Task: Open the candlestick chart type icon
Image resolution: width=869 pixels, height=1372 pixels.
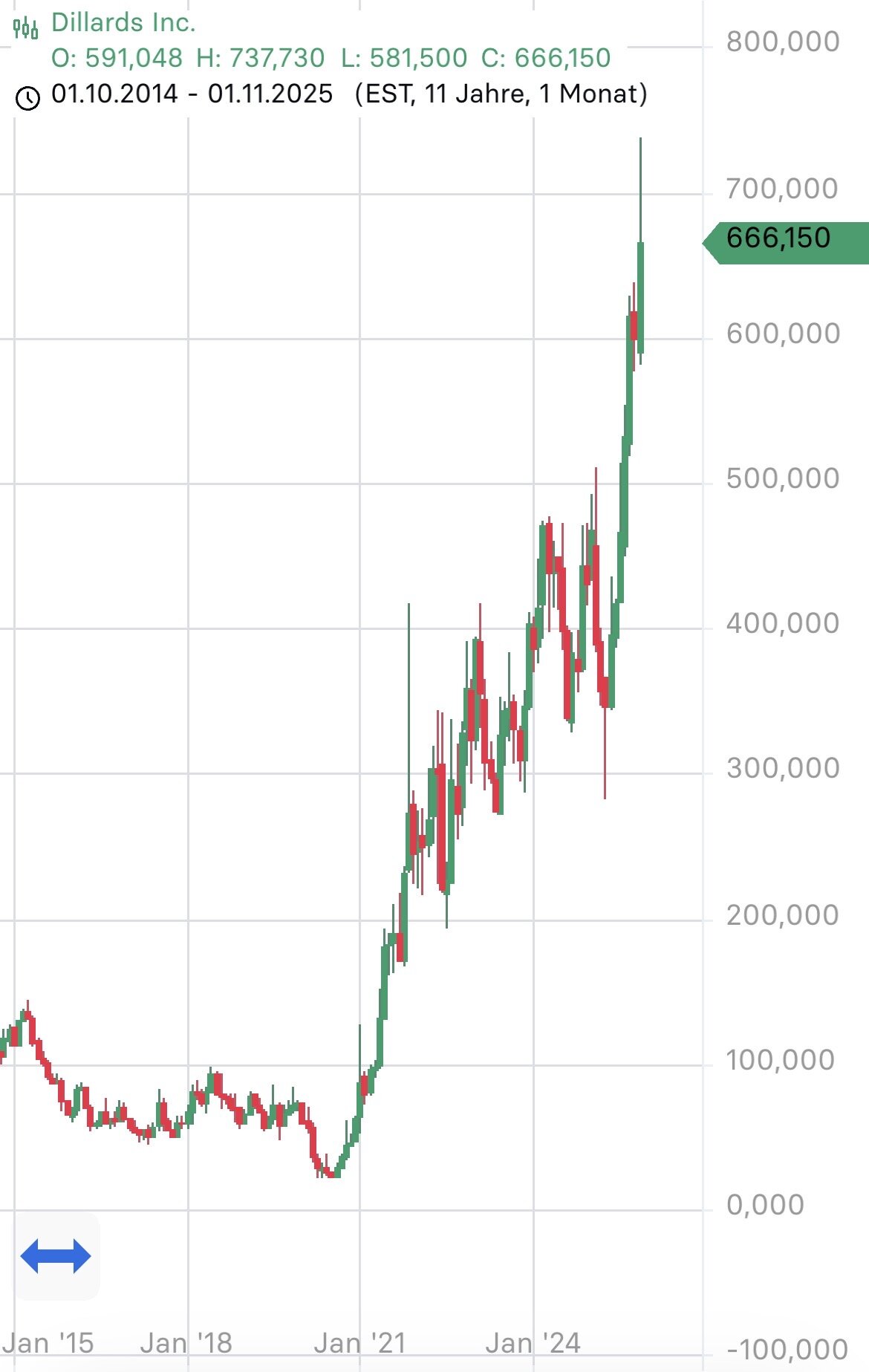Action: coord(26,28)
